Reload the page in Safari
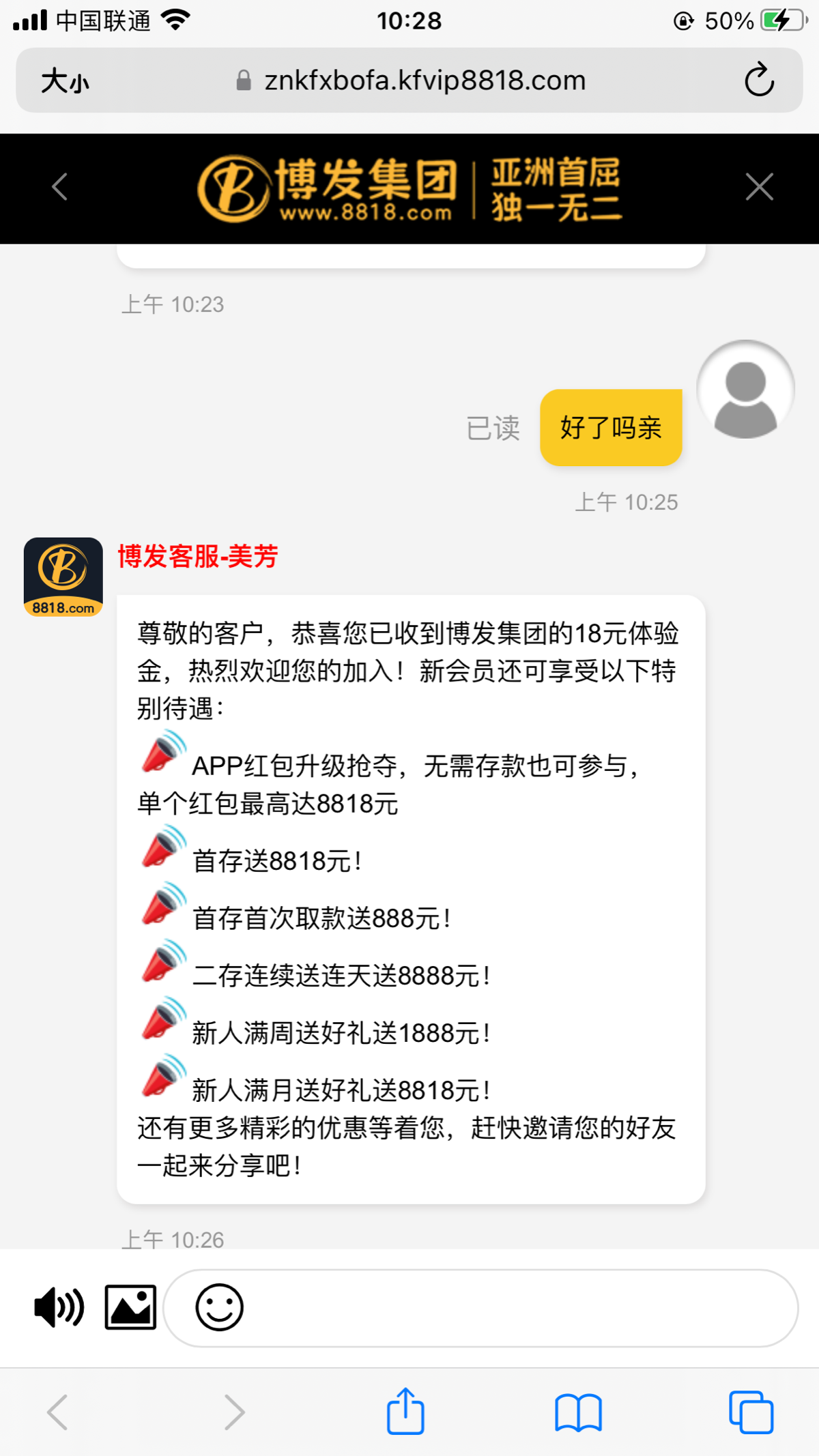819x1456 pixels. click(759, 81)
